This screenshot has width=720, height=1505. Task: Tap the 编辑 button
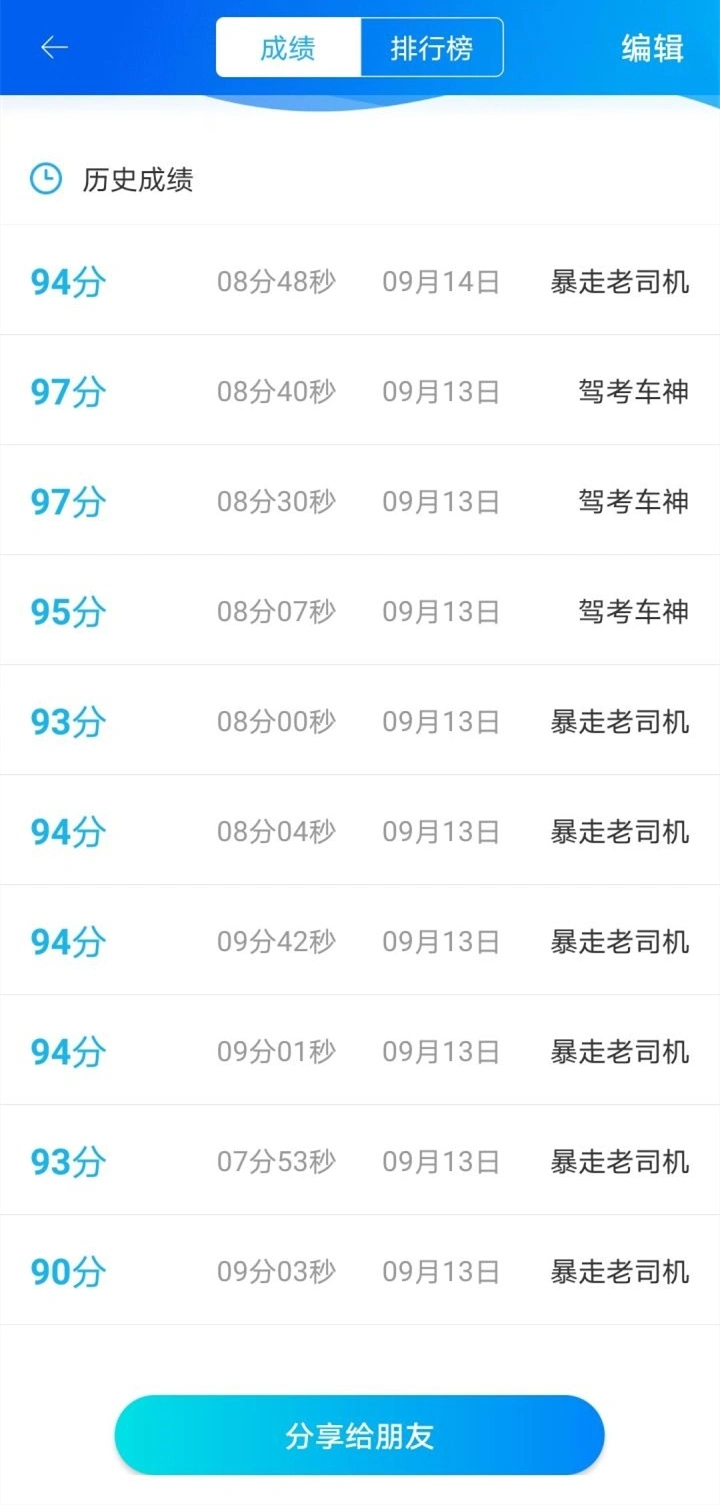click(x=652, y=48)
